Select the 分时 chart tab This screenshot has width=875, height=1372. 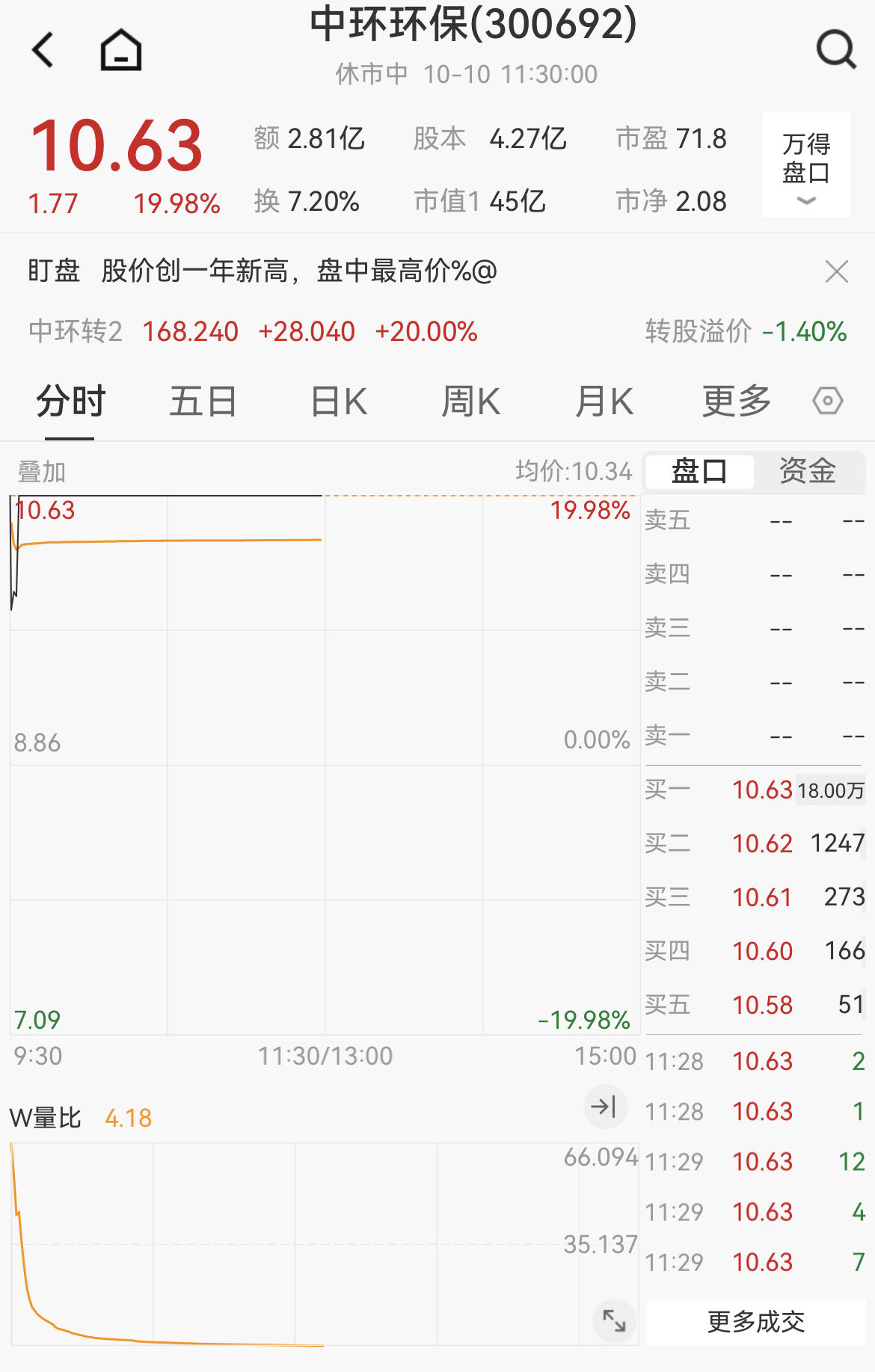pyautogui.click(x=70, y=402)
